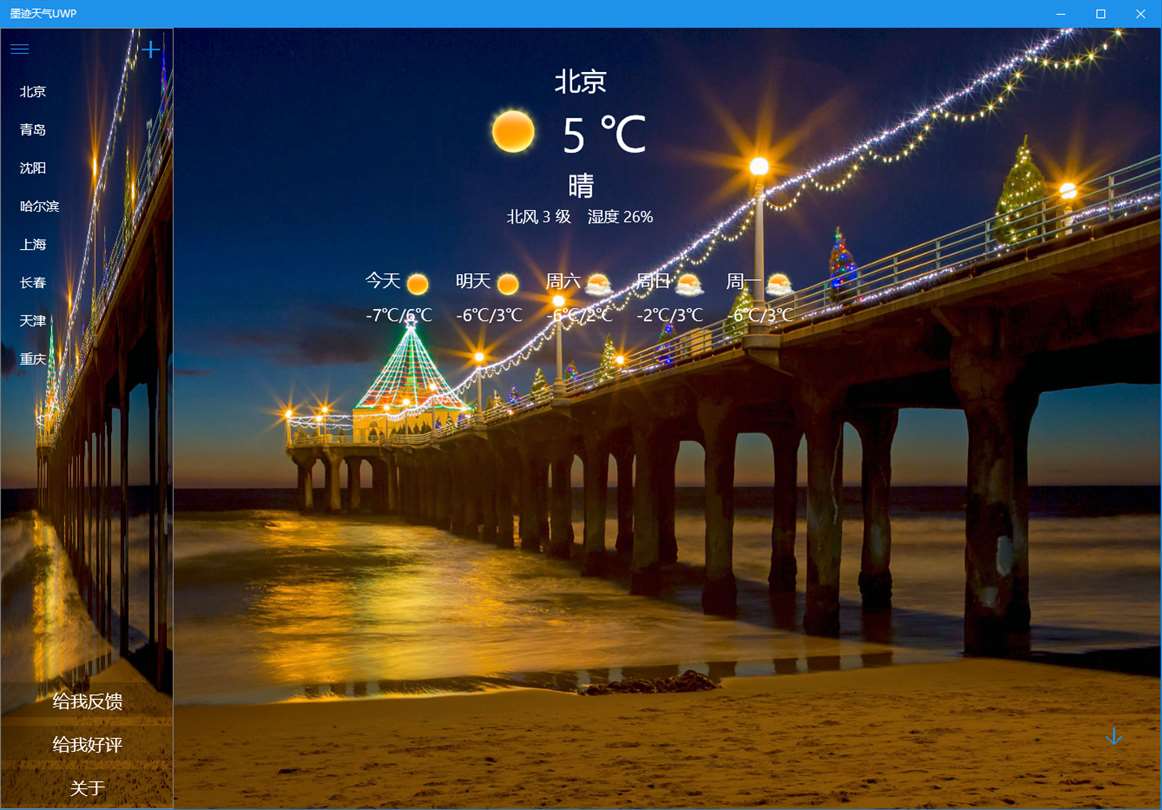Switch to 哈尔滨 weather
This screenshot has height=810, width=1162.
[x=40, y=206]
